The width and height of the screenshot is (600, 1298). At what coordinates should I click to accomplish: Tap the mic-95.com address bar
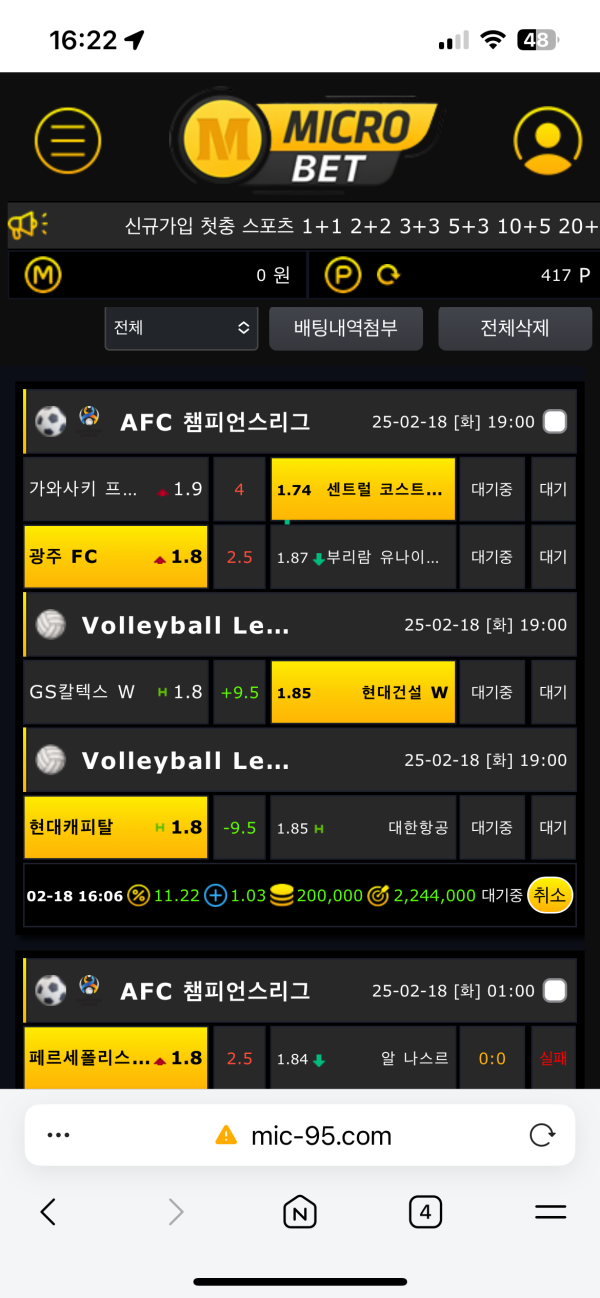coord(305,1135)
